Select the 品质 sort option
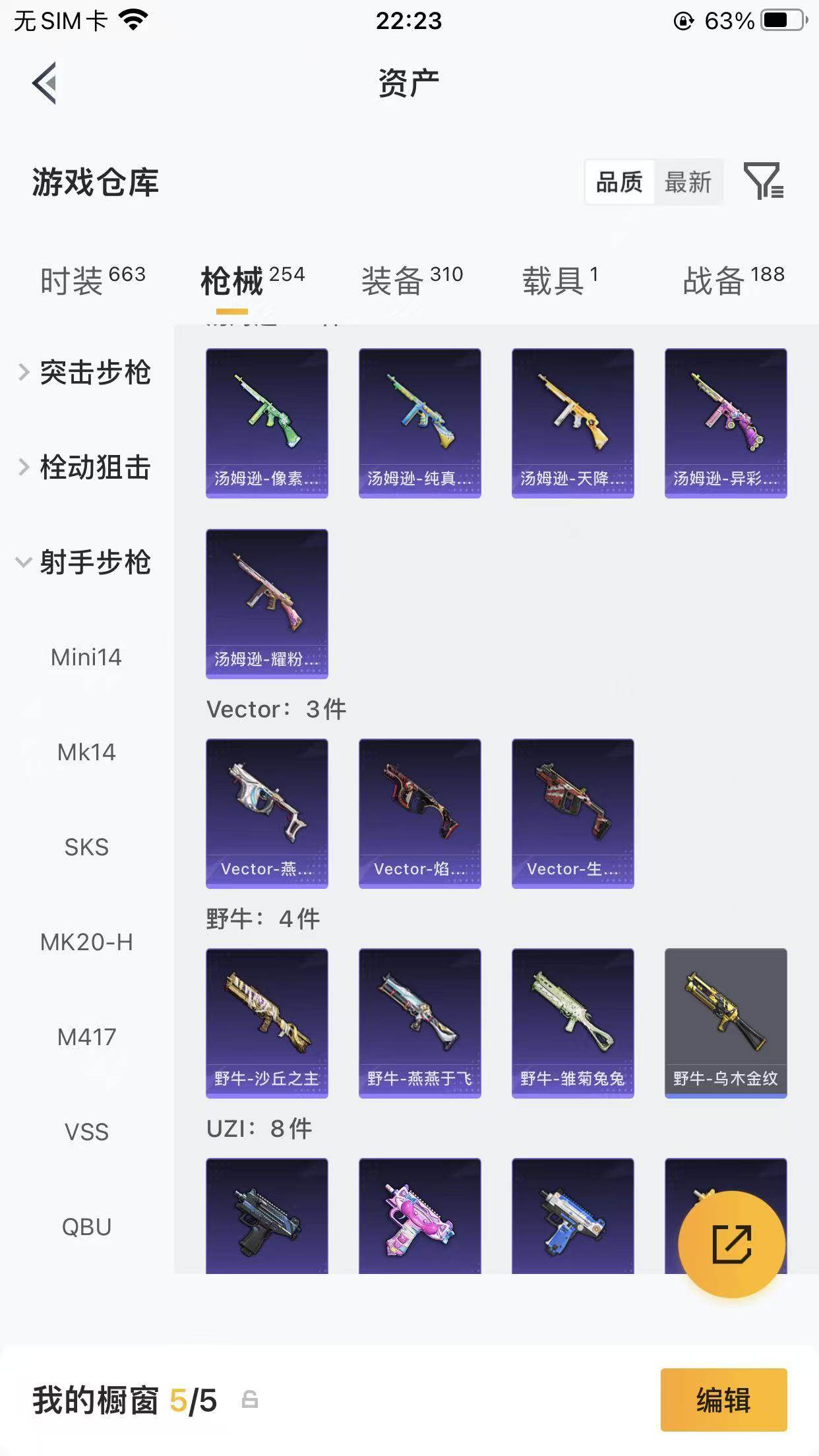The height and width of the screenshot is (1456, 819). 619,182
